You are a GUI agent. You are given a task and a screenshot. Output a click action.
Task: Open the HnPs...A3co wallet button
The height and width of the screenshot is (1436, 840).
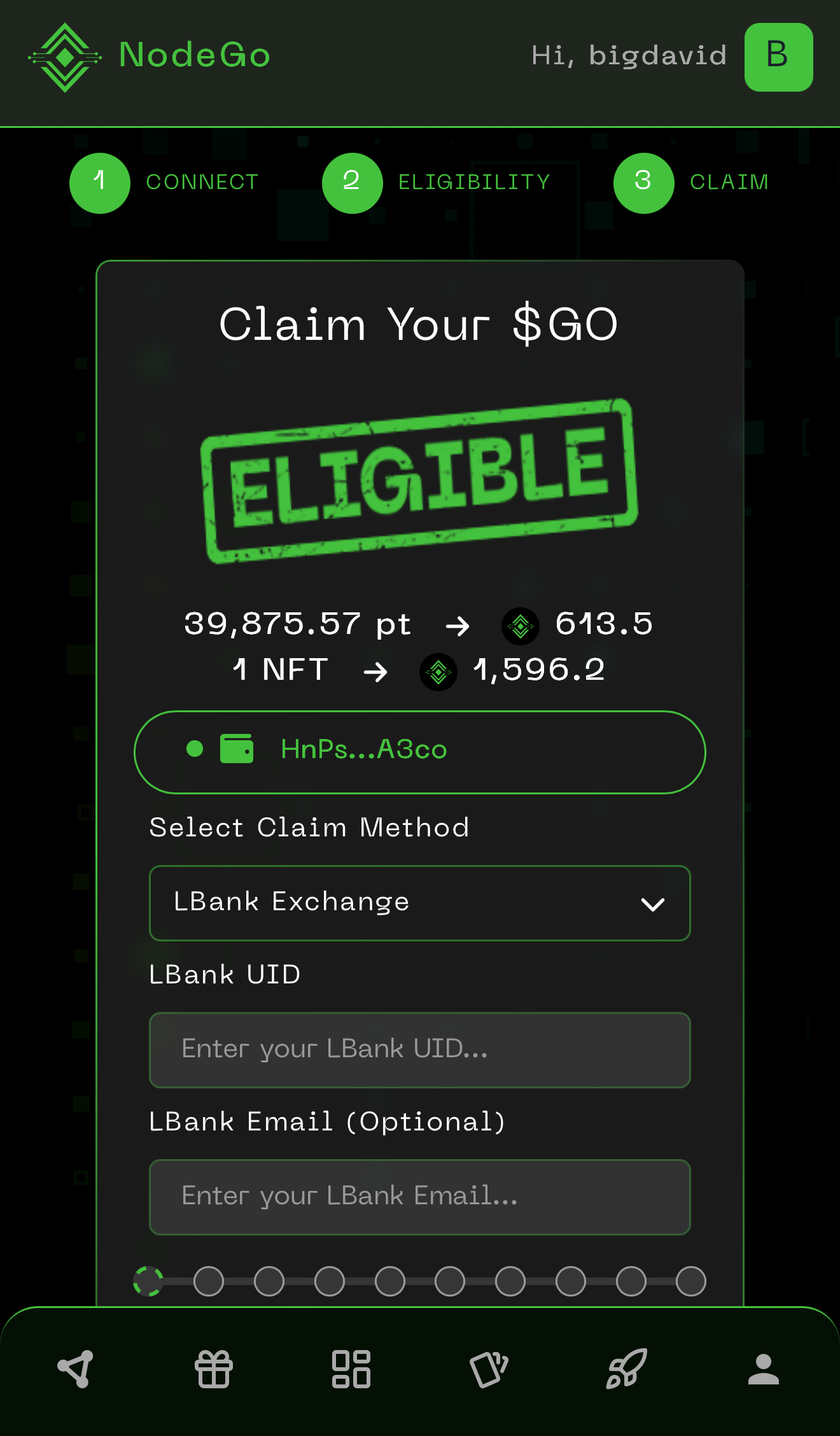tap(420, 752)
